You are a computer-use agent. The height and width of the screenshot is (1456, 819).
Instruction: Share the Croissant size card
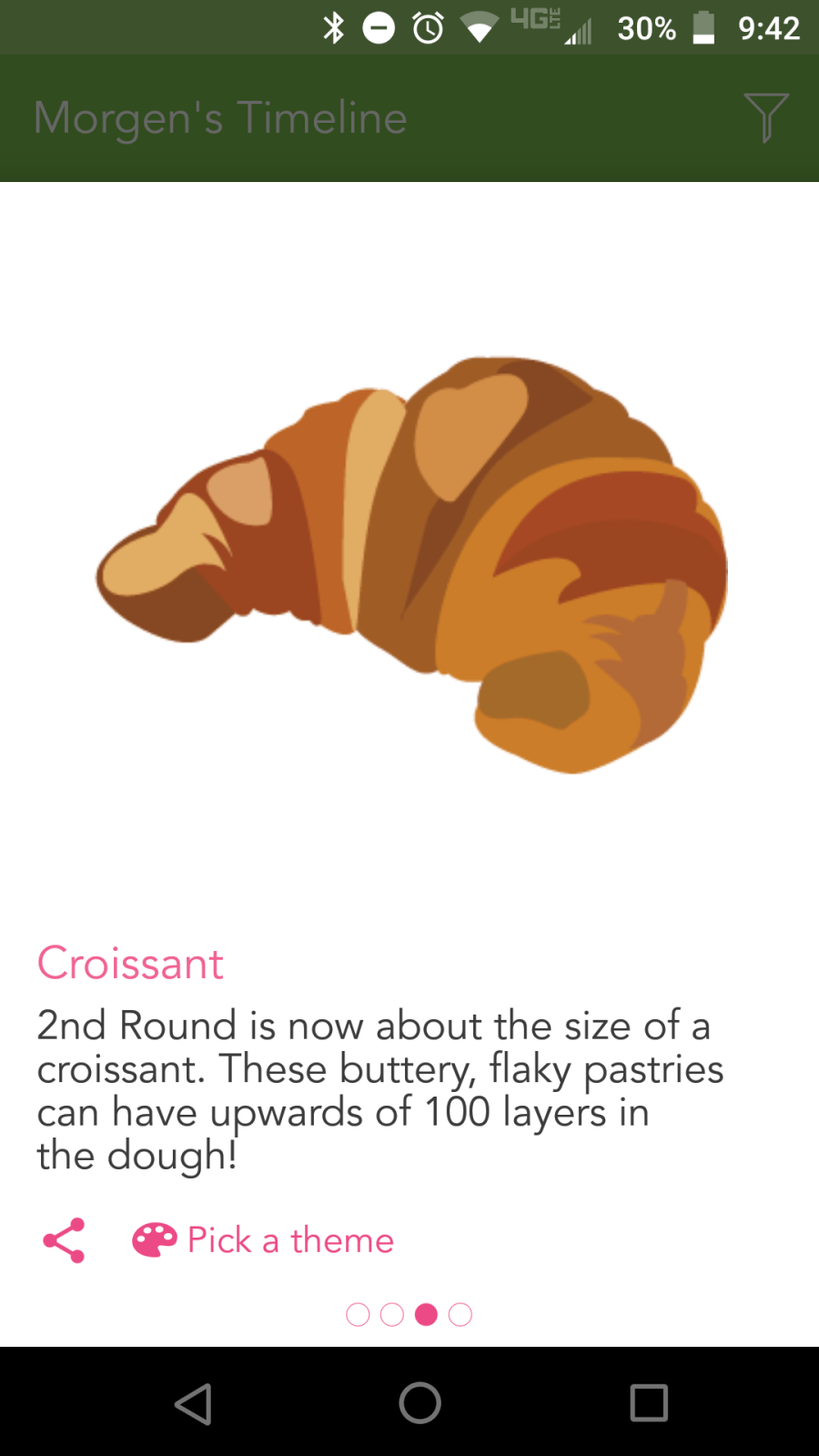tap(64, 1240)
